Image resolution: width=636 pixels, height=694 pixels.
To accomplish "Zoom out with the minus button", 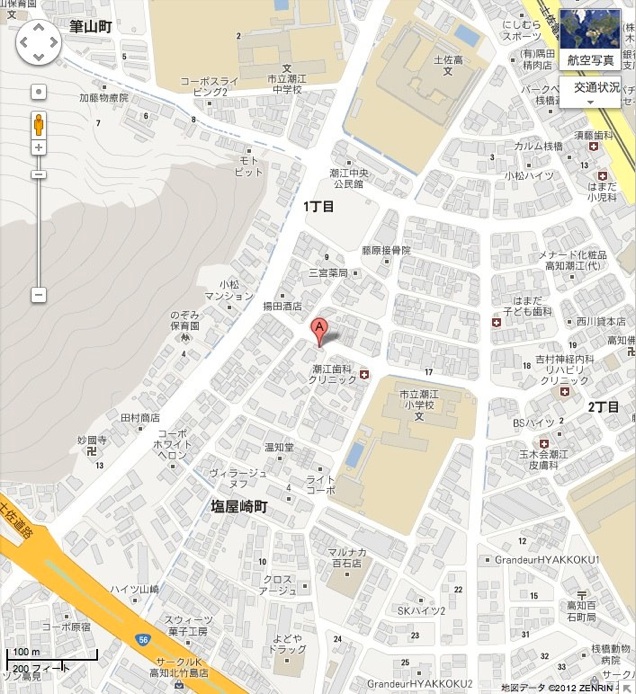I will (x=39, y=295).
